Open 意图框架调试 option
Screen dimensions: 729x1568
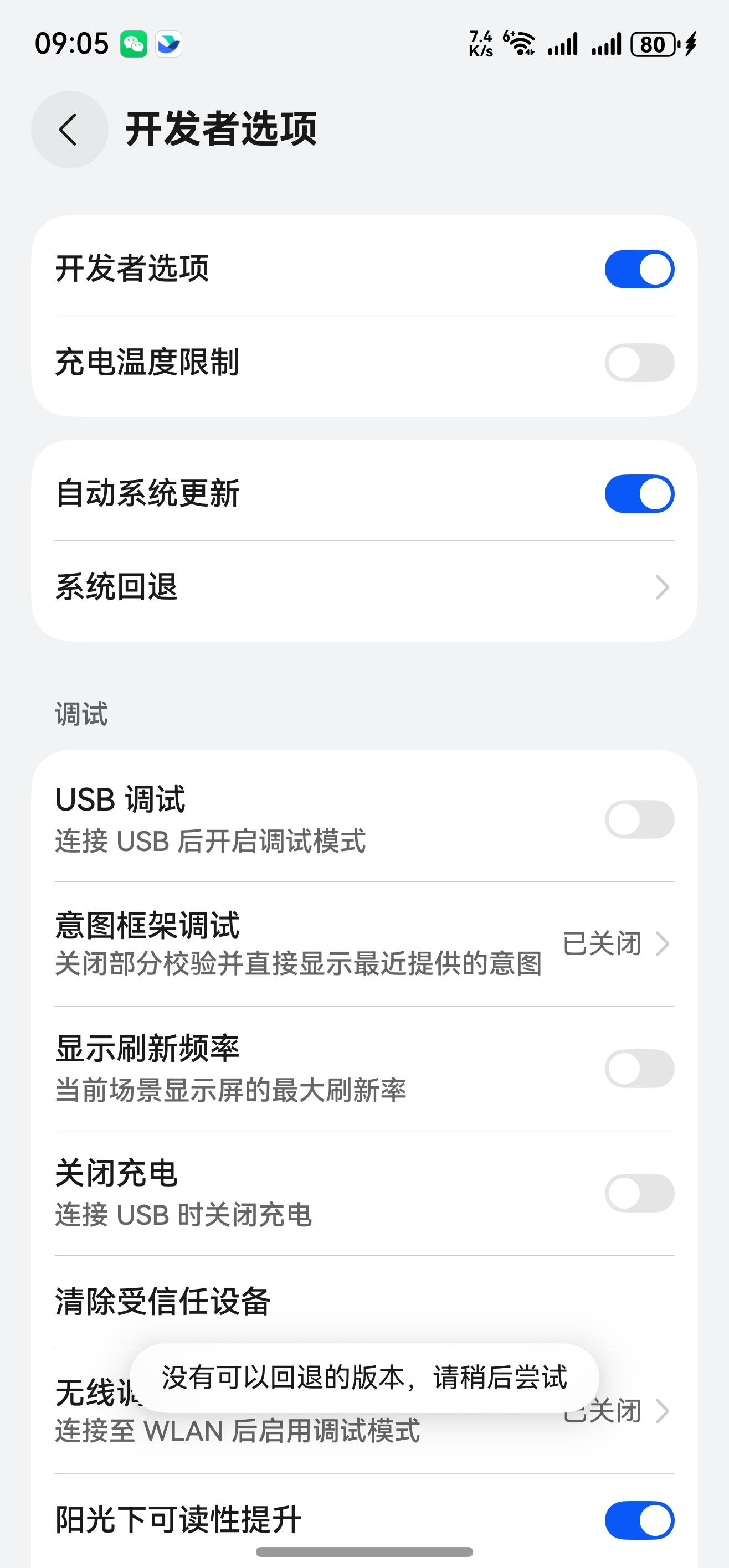coord(364,943)
